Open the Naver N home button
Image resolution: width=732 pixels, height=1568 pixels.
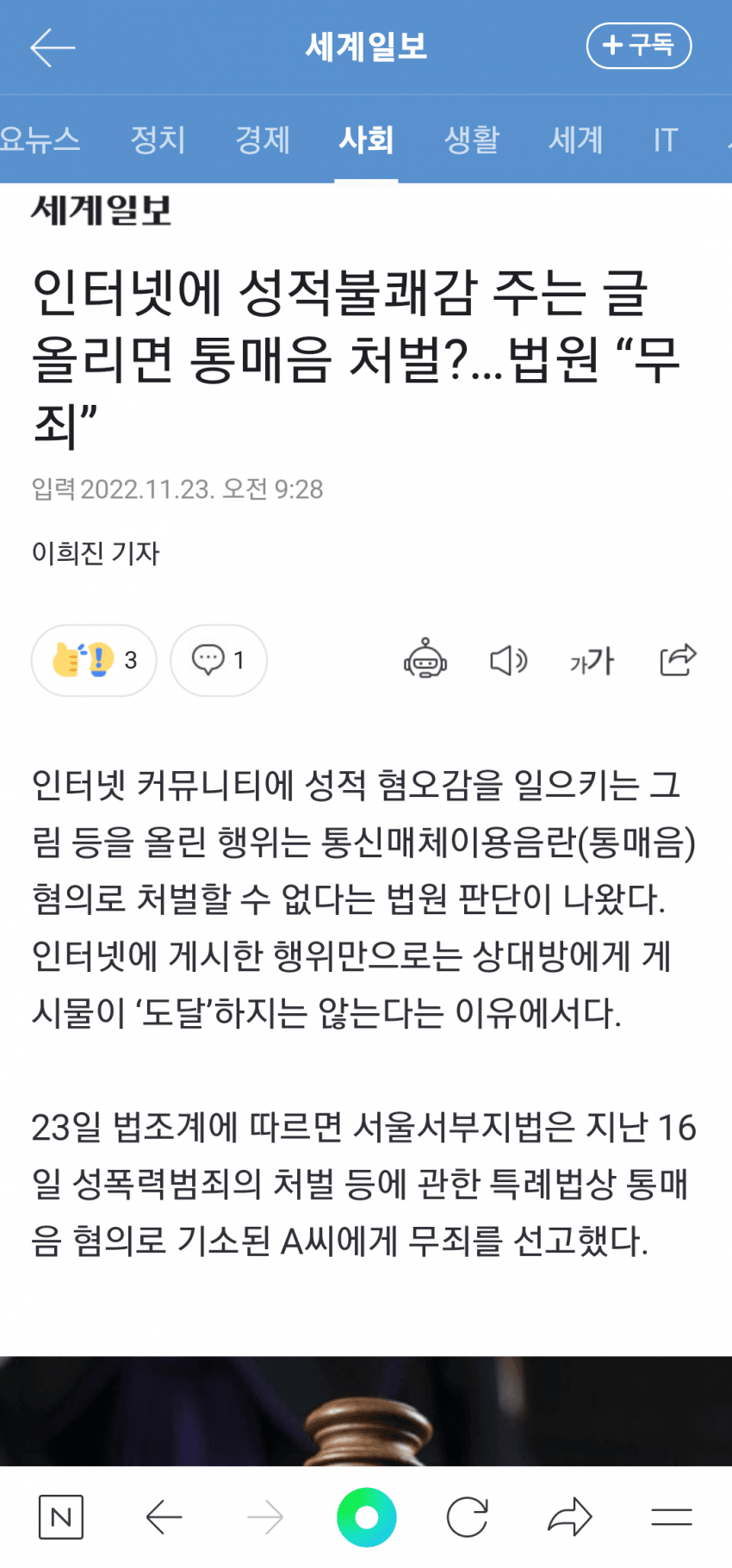coord(61,1517)
